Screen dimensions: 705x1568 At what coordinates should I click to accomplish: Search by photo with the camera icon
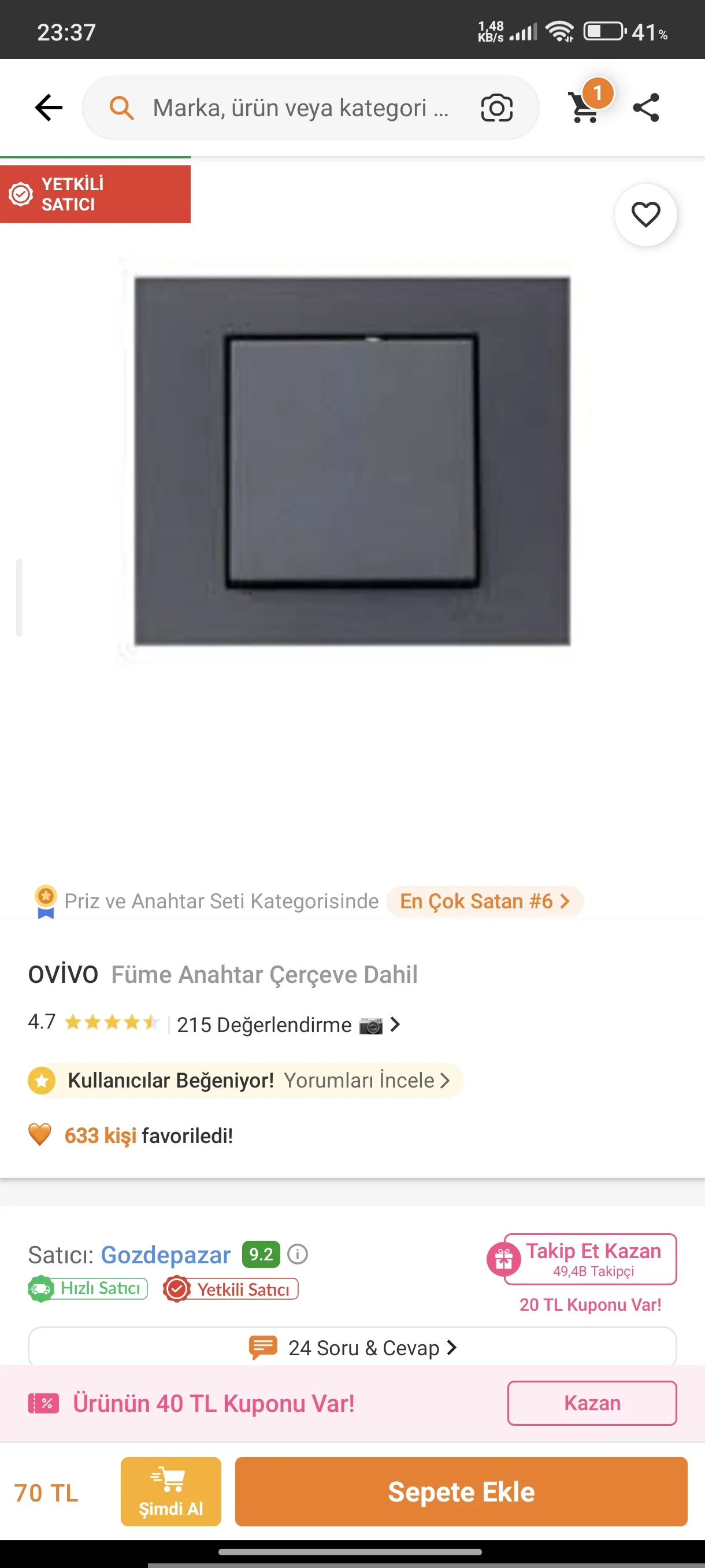coord(496,108)
